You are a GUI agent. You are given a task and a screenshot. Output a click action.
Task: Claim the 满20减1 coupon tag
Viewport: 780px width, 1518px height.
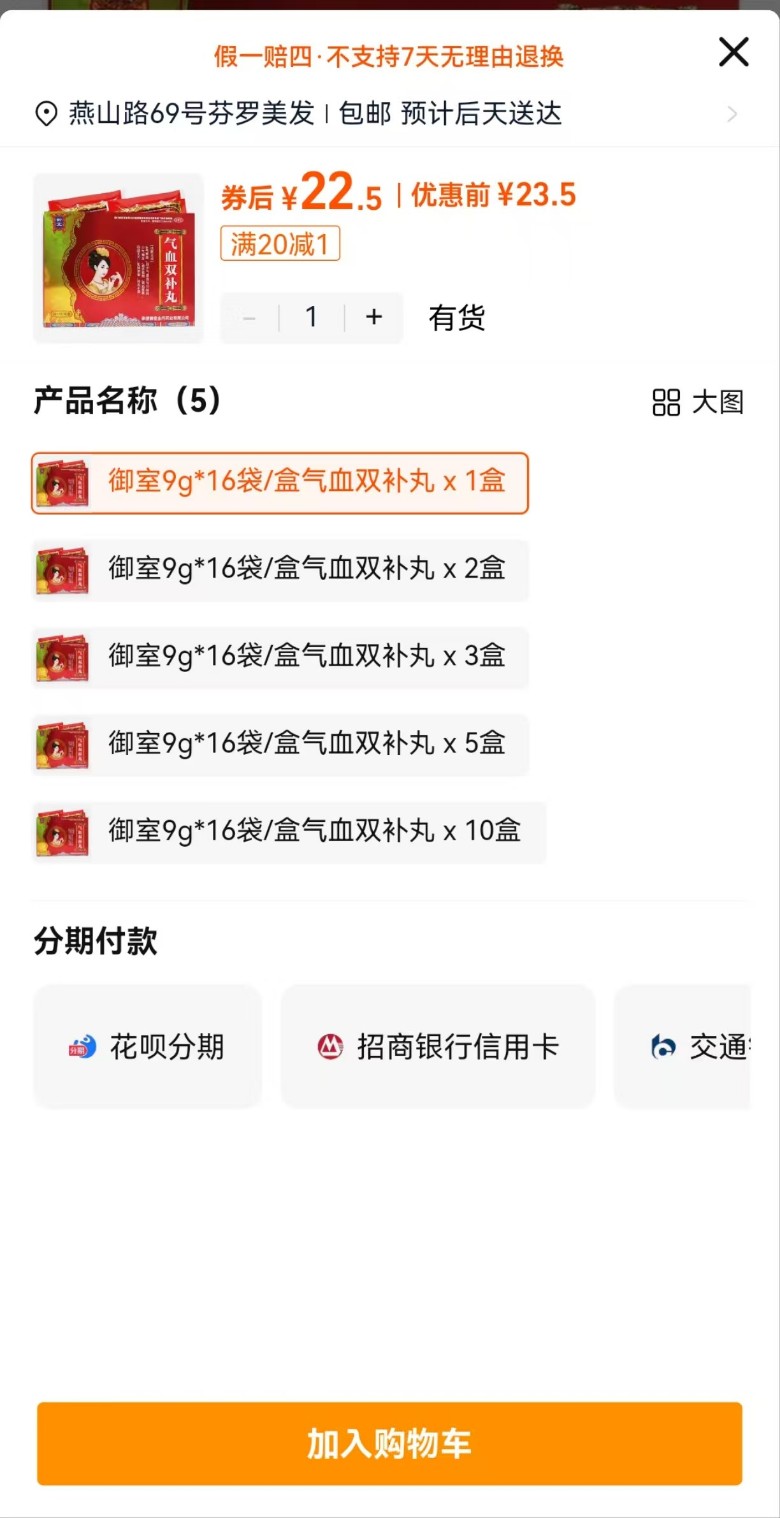click(x=280, y=244)
